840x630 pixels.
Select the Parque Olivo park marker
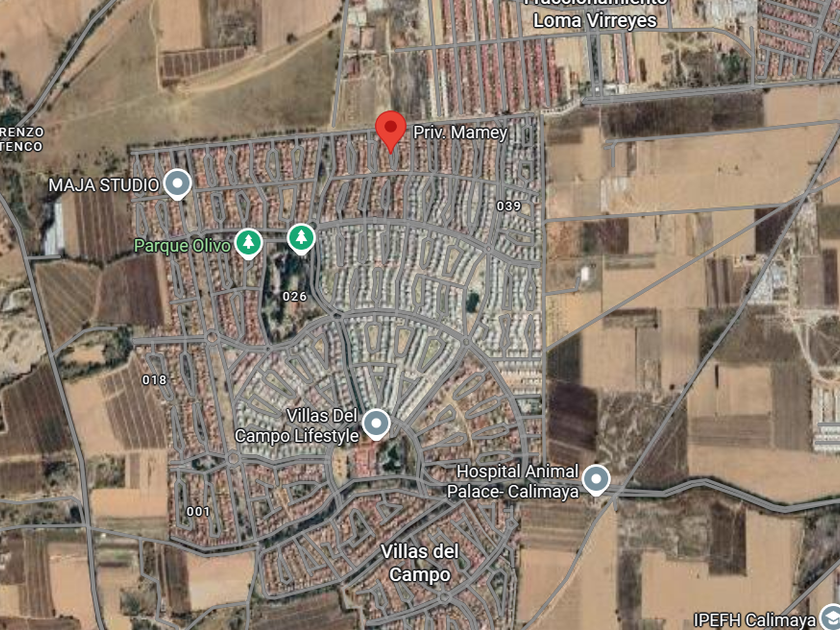click(x=248, y=241)
